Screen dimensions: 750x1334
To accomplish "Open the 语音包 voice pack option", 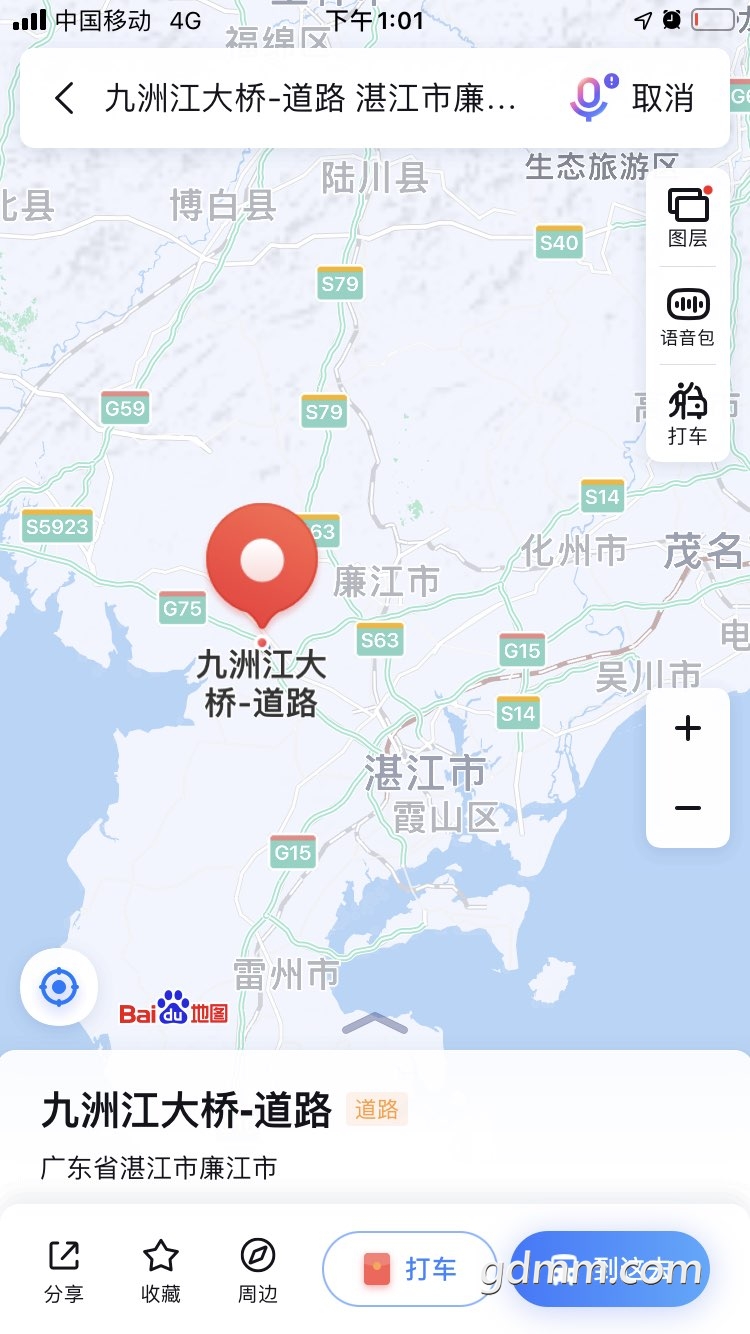I will point(688,316).
